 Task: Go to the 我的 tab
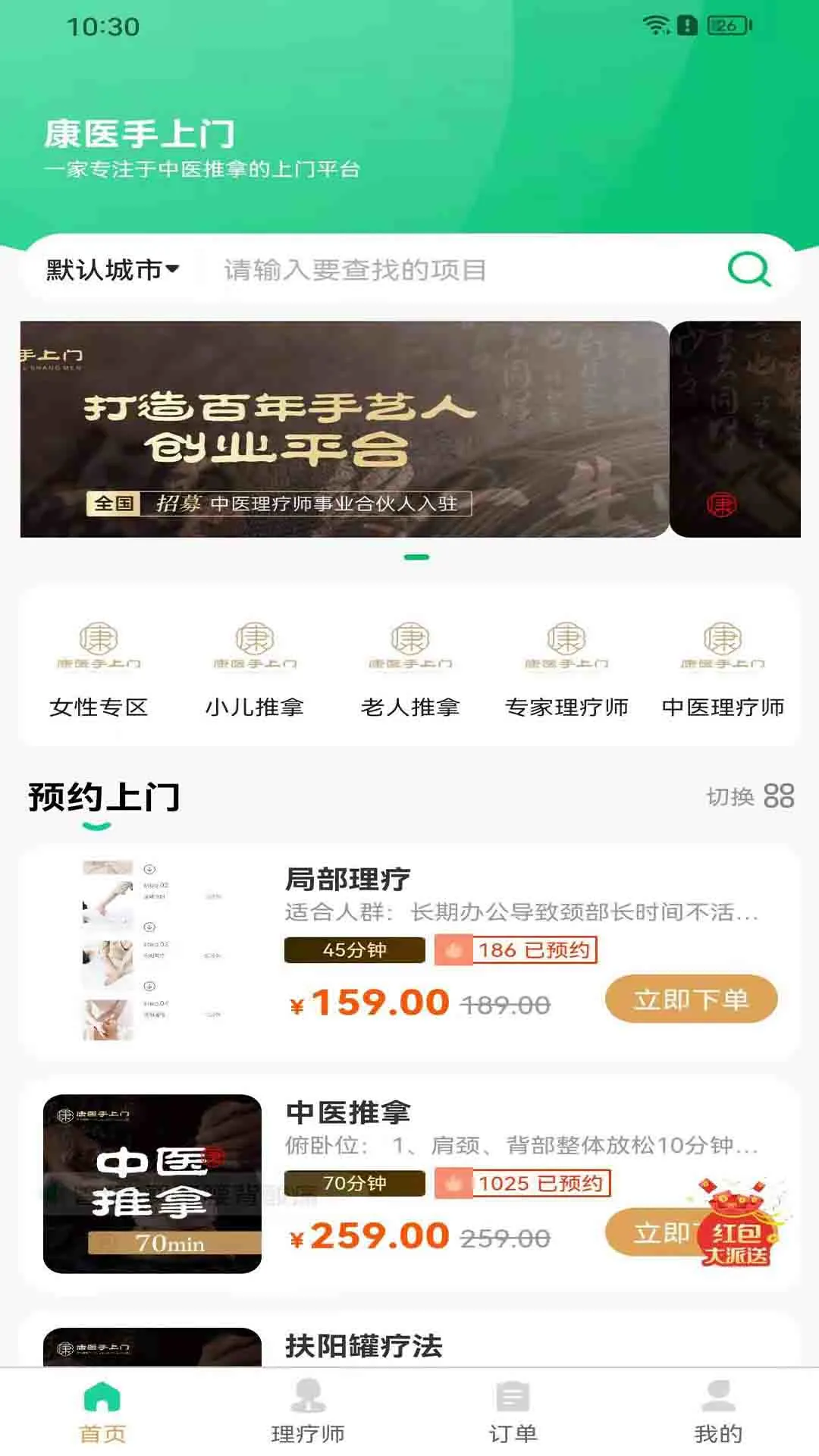coord(718,1412)
